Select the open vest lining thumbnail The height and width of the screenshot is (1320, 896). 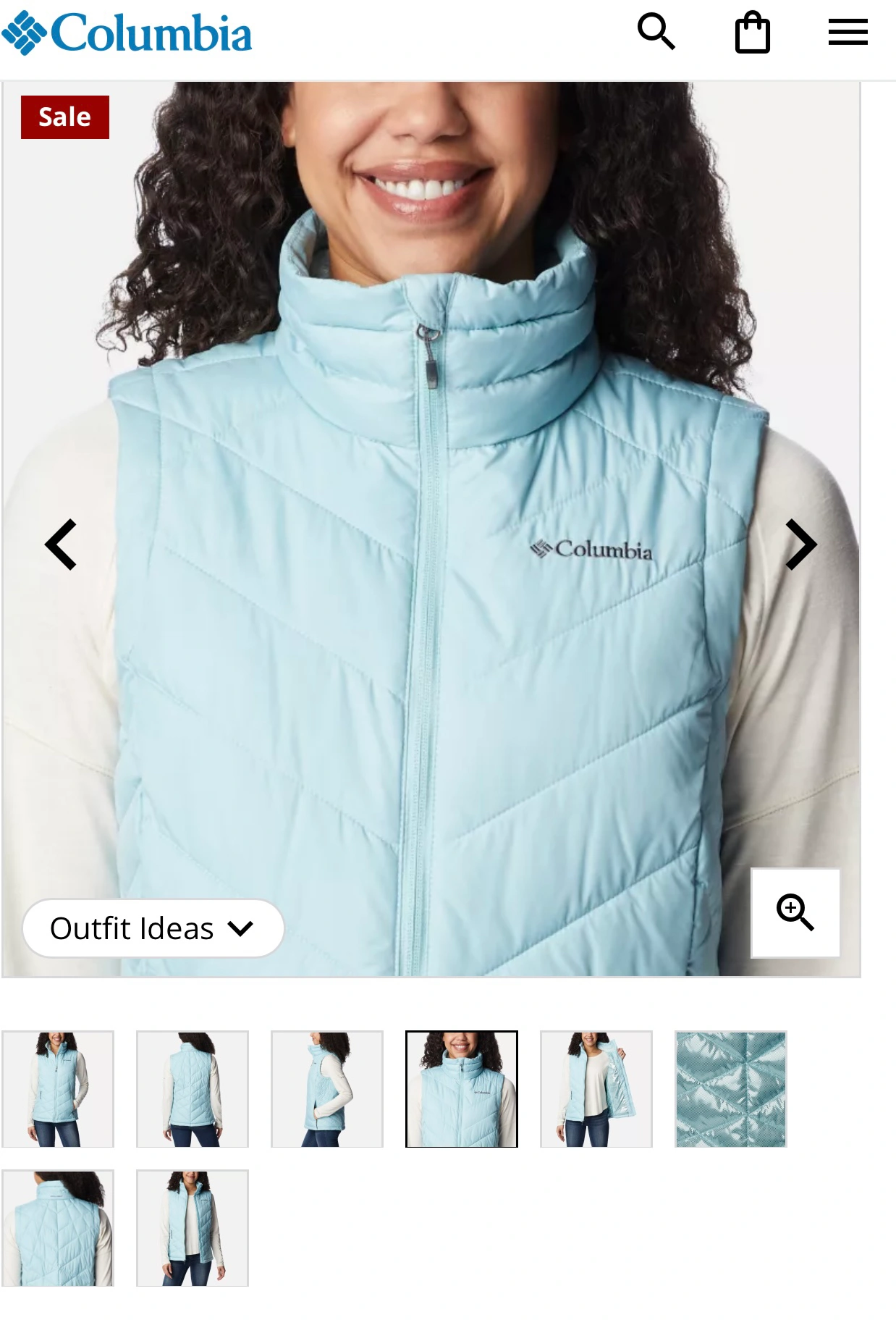pyautogui.click(x=596, y=1088)
